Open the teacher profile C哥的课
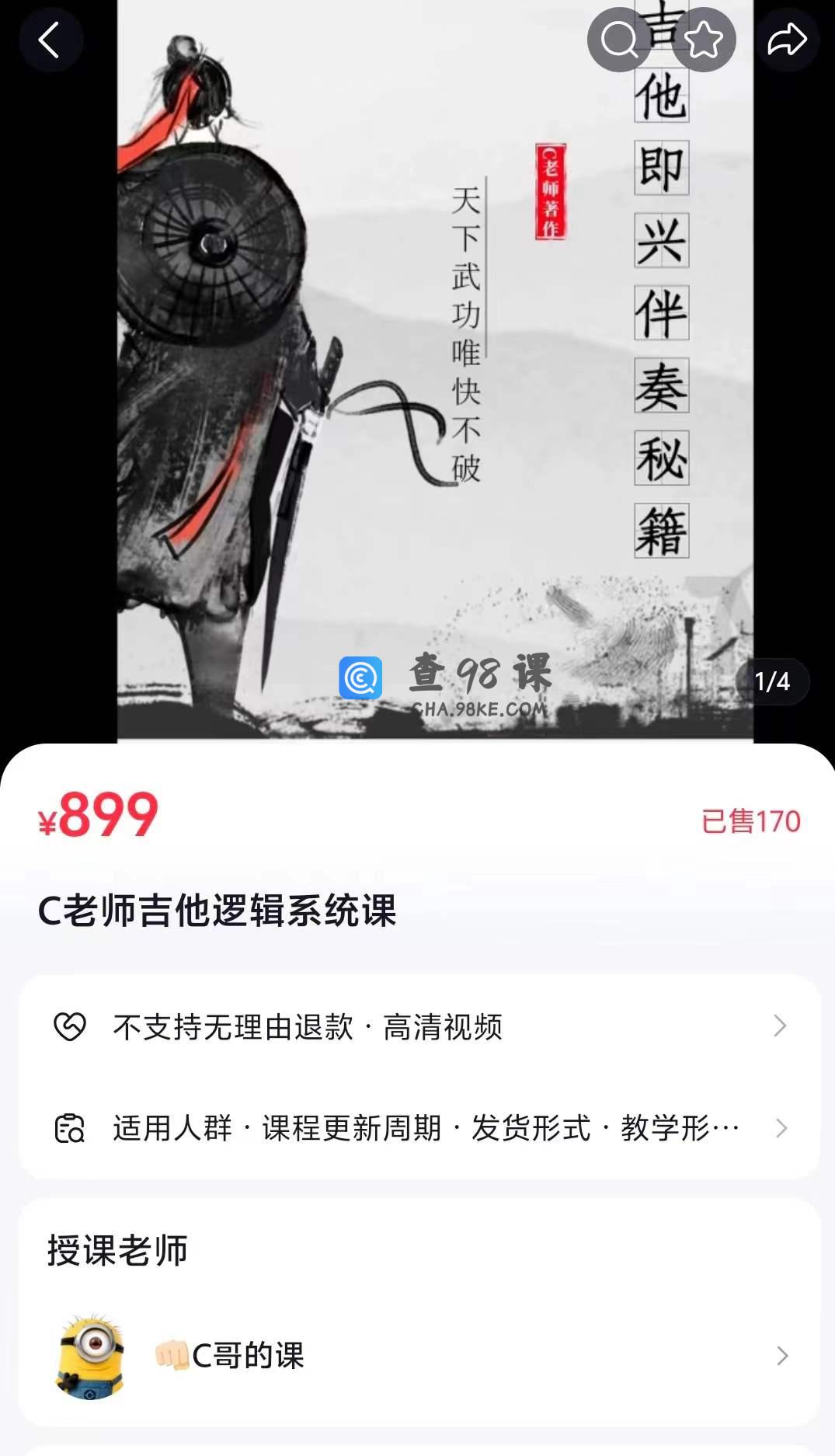This screenshot has width=835, height=1456. click(419, 1356)
